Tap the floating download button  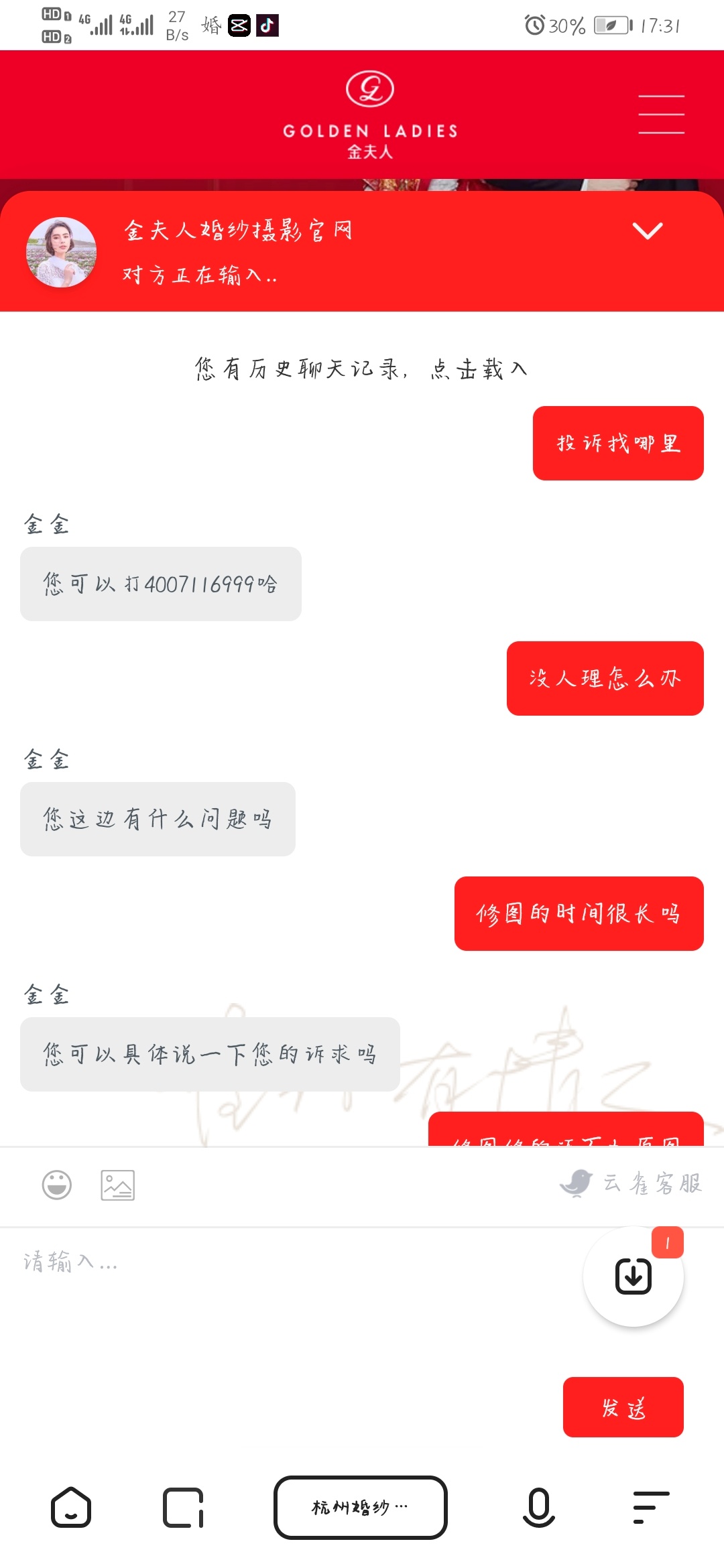[633, 1276]
